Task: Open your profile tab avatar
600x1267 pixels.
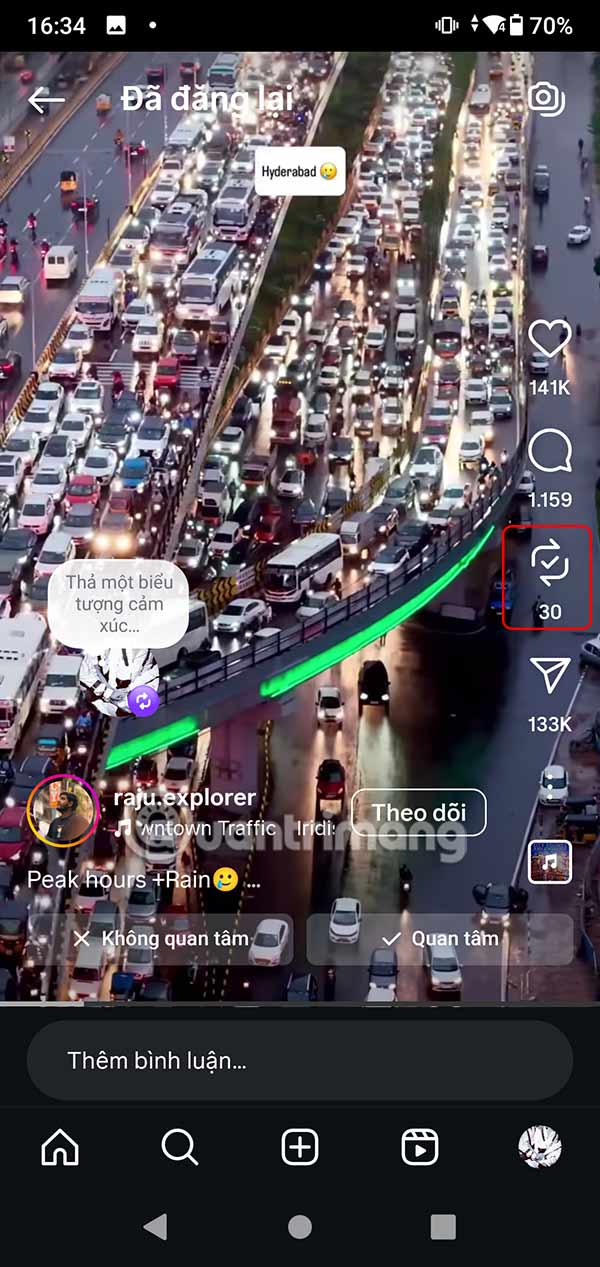Action: click(x=540, y=1148)
